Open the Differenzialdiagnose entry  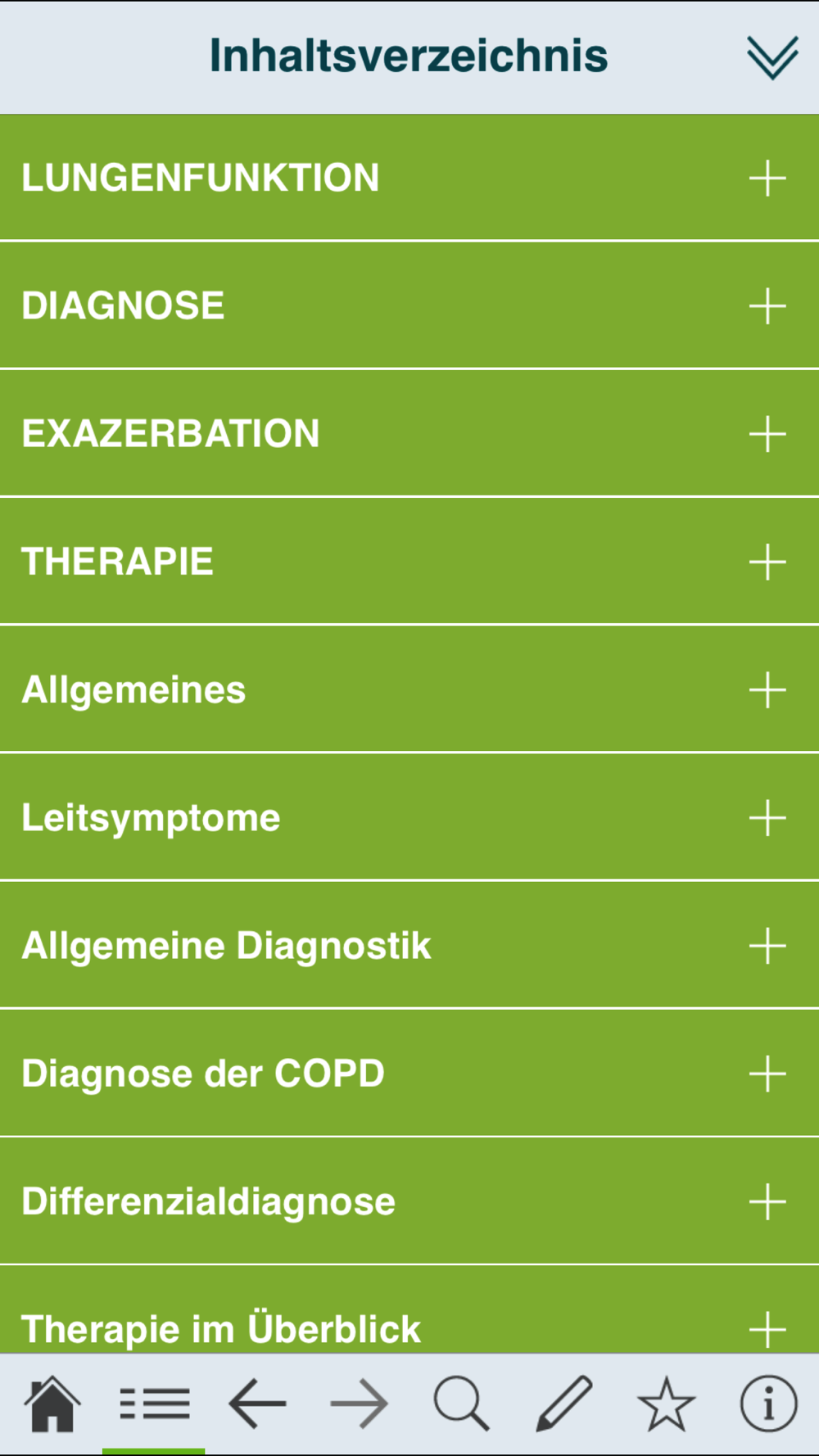(x=409, y=1201)
